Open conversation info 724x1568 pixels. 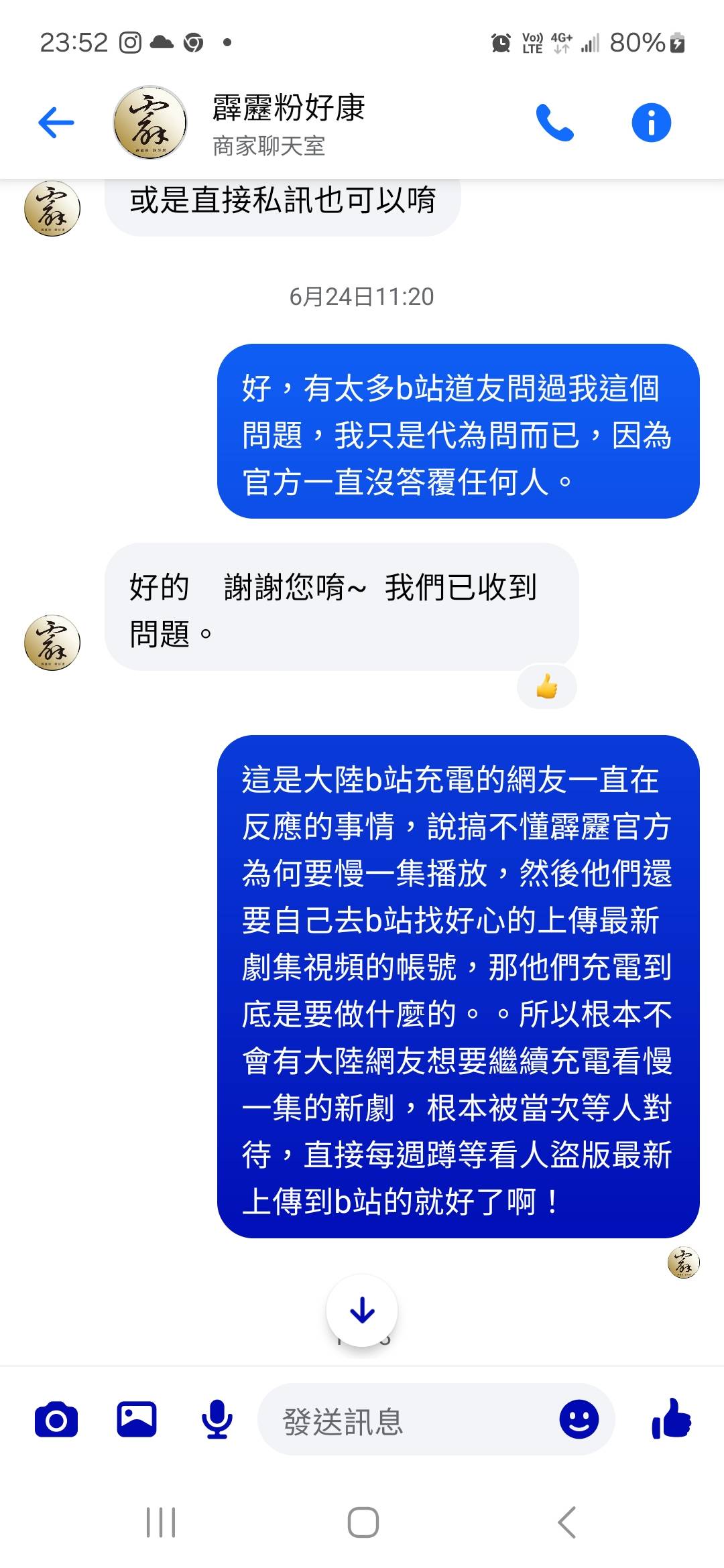coord(651,123)
